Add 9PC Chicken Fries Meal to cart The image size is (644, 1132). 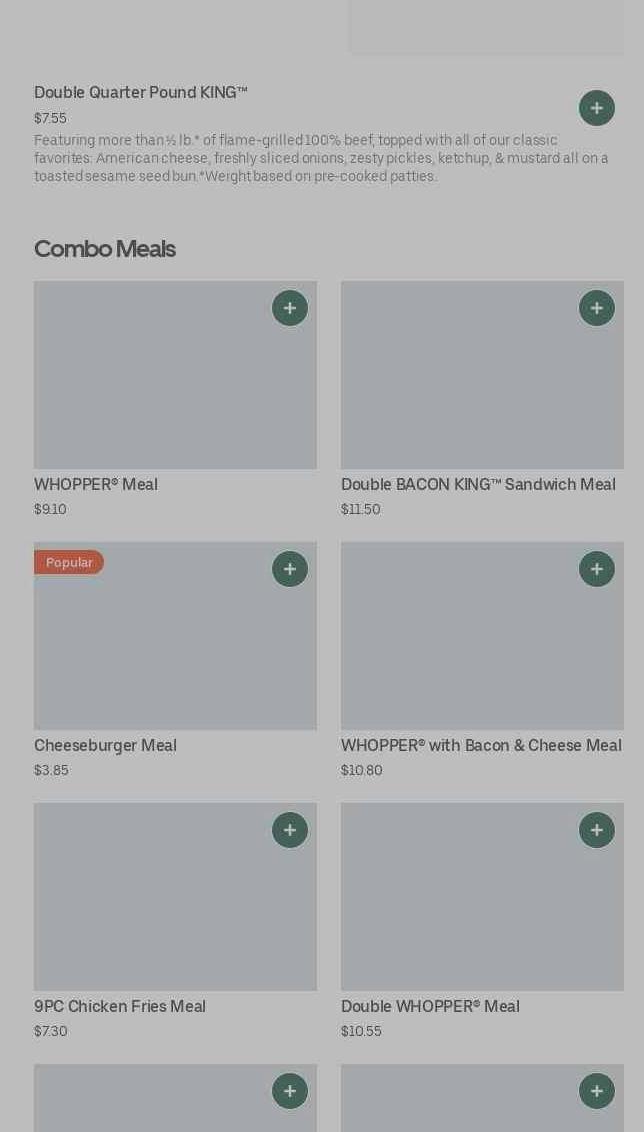tap(290, 830)
